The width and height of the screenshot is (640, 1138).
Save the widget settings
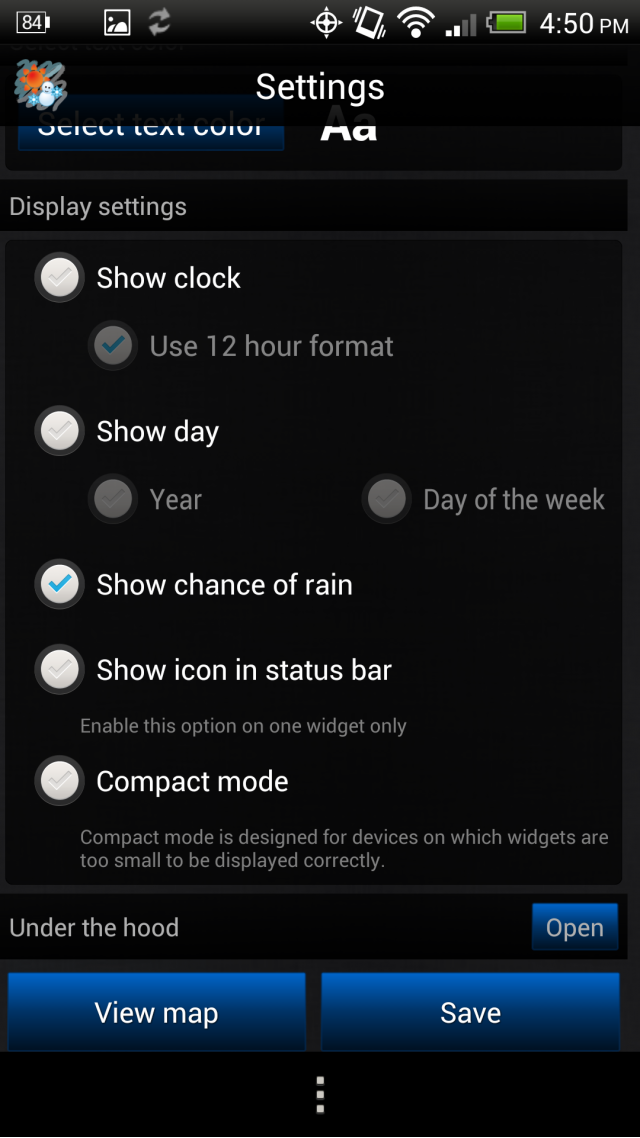[x=470, y=1012]
